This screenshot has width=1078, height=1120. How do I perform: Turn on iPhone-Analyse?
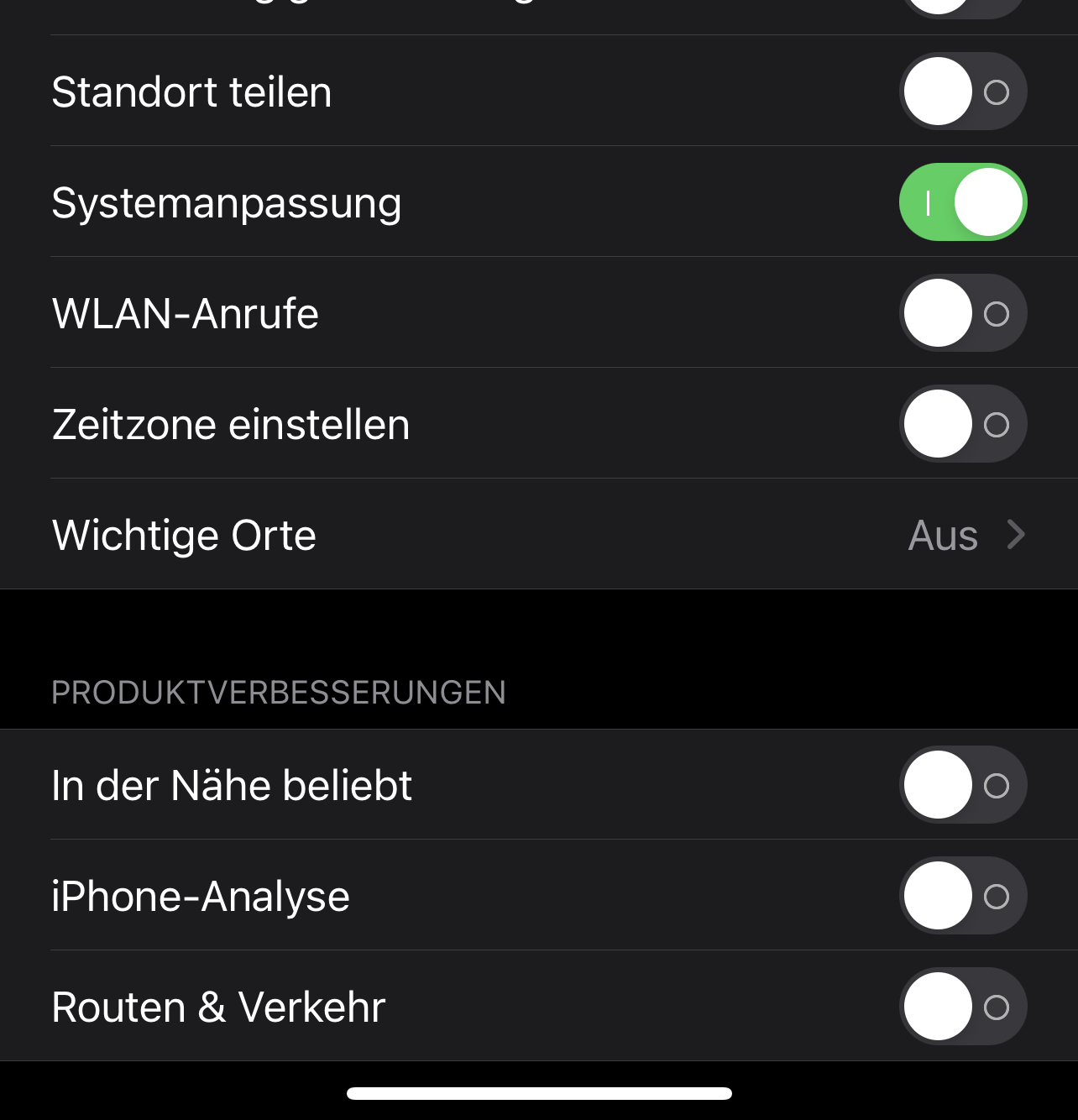963,896
